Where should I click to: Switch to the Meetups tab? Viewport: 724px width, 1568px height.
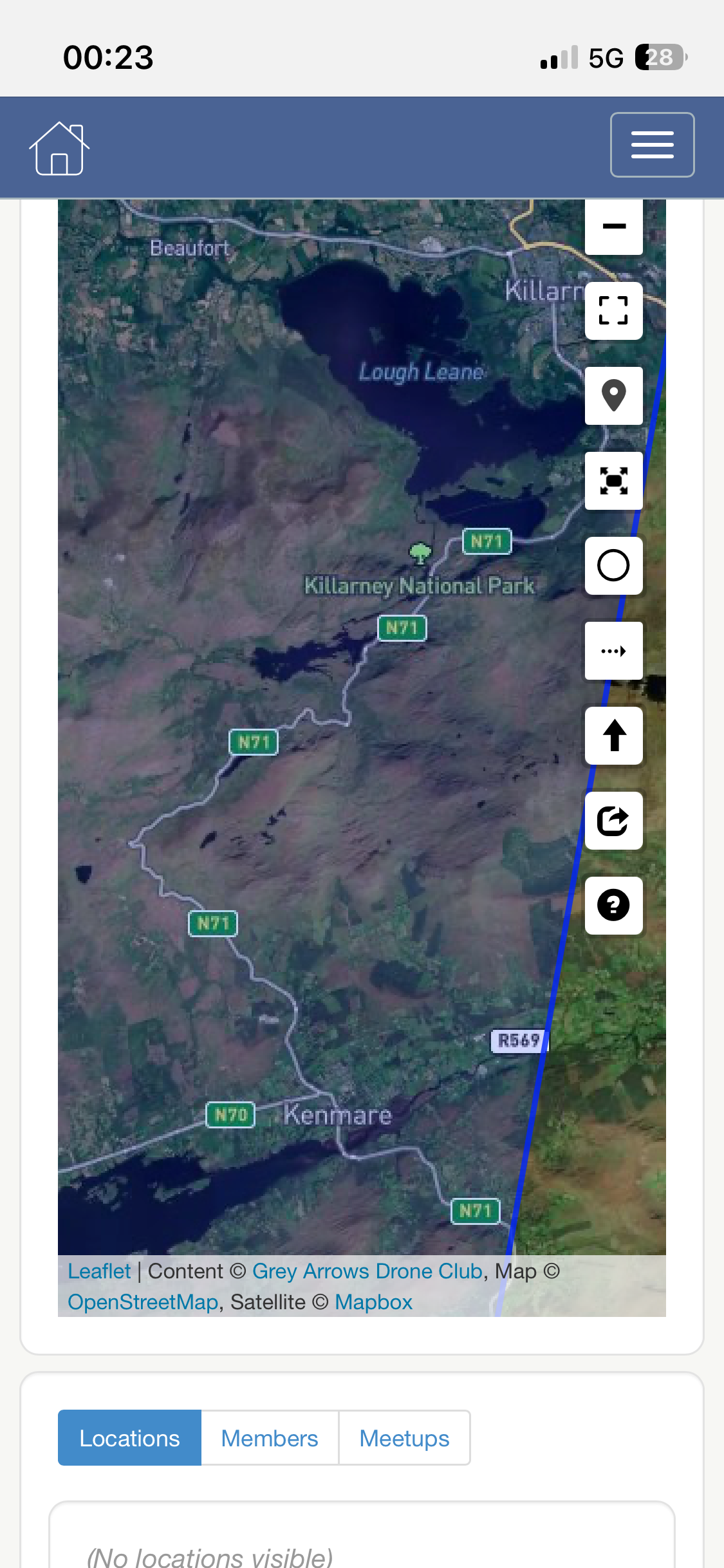(404, 1438)
